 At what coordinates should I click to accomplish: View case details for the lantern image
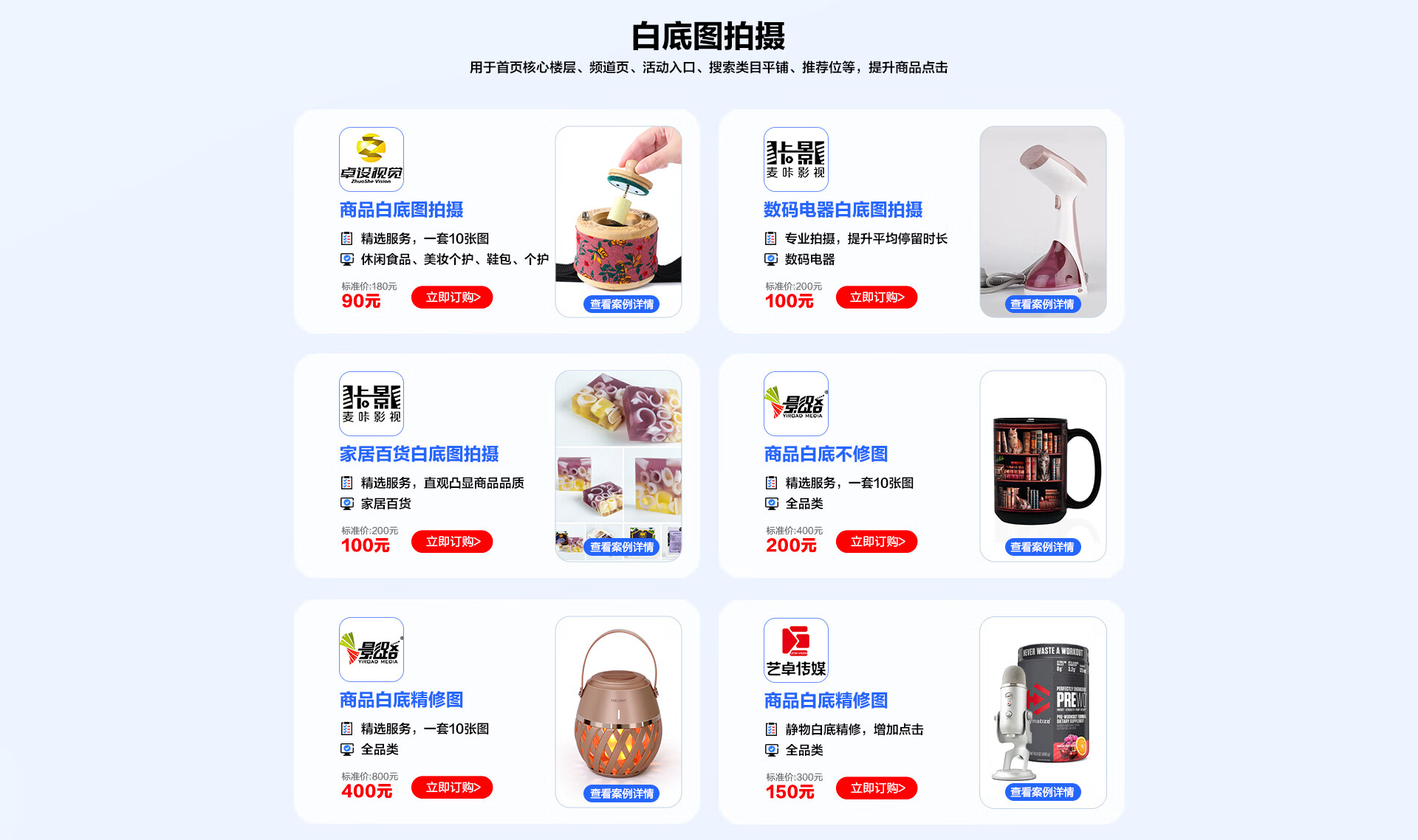(621, 793)
